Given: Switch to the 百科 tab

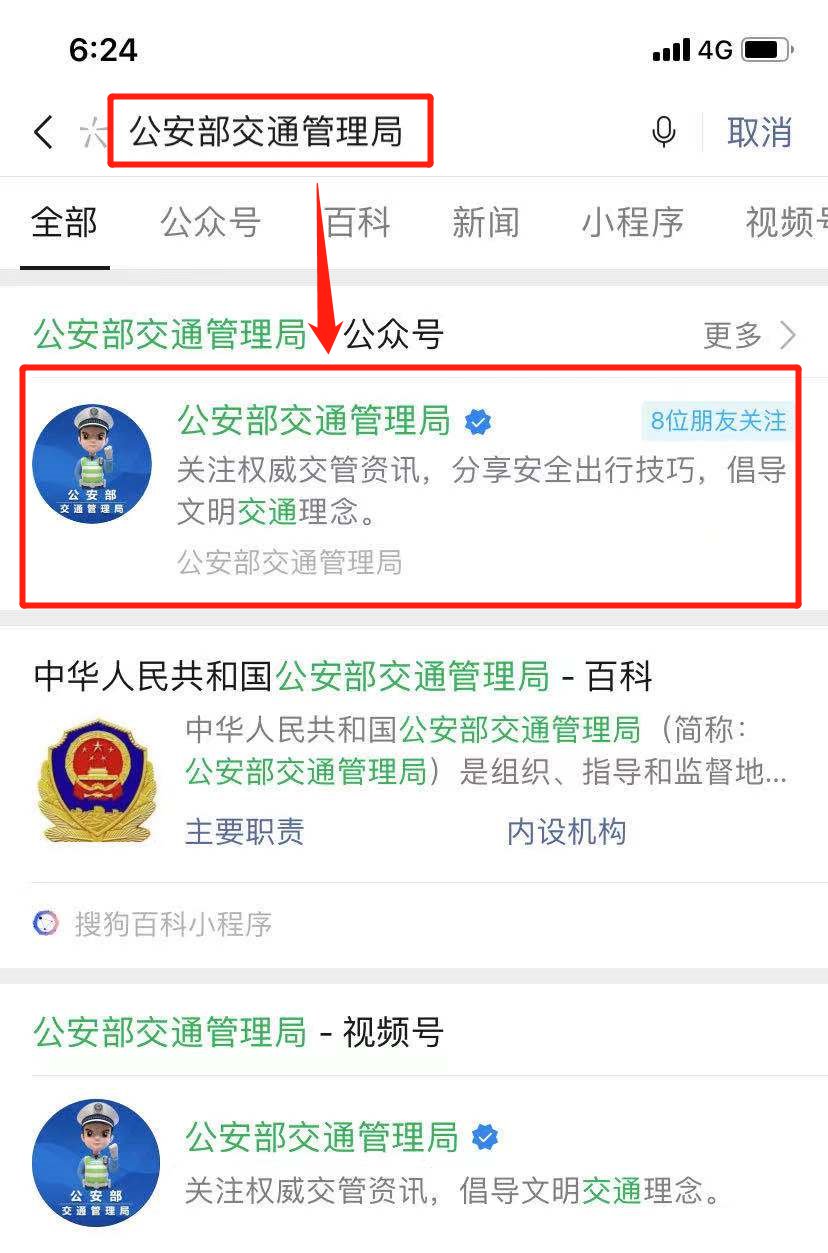Looking at the screenshot, I should click(x=357, y=222).
